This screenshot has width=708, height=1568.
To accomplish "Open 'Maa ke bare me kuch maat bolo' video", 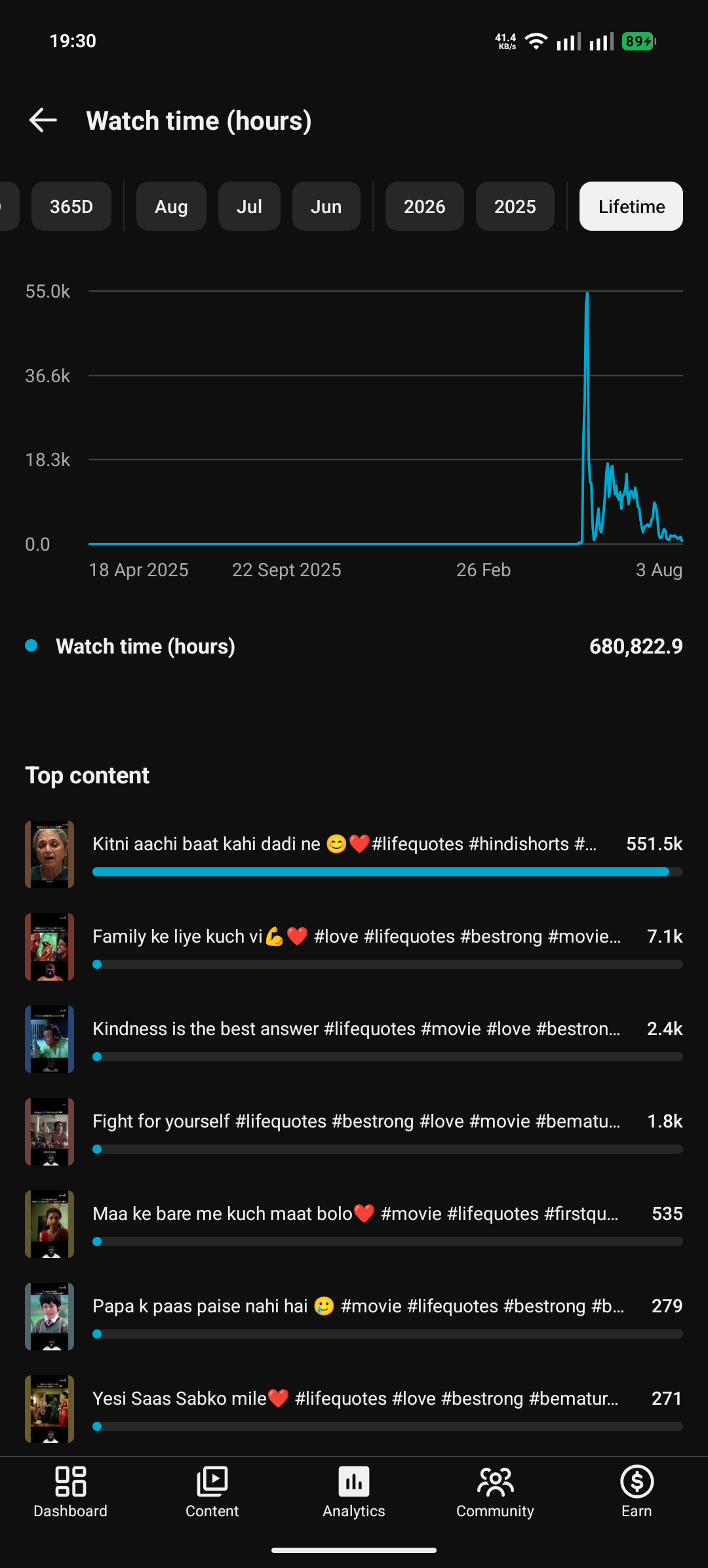I will point(354,1224).
